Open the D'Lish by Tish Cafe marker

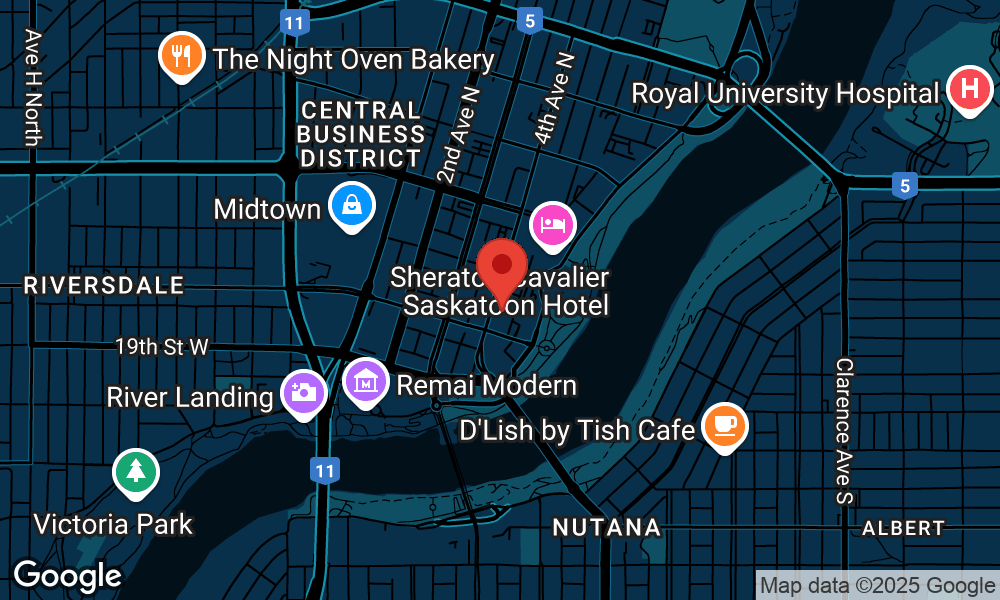tap(724, 428)
